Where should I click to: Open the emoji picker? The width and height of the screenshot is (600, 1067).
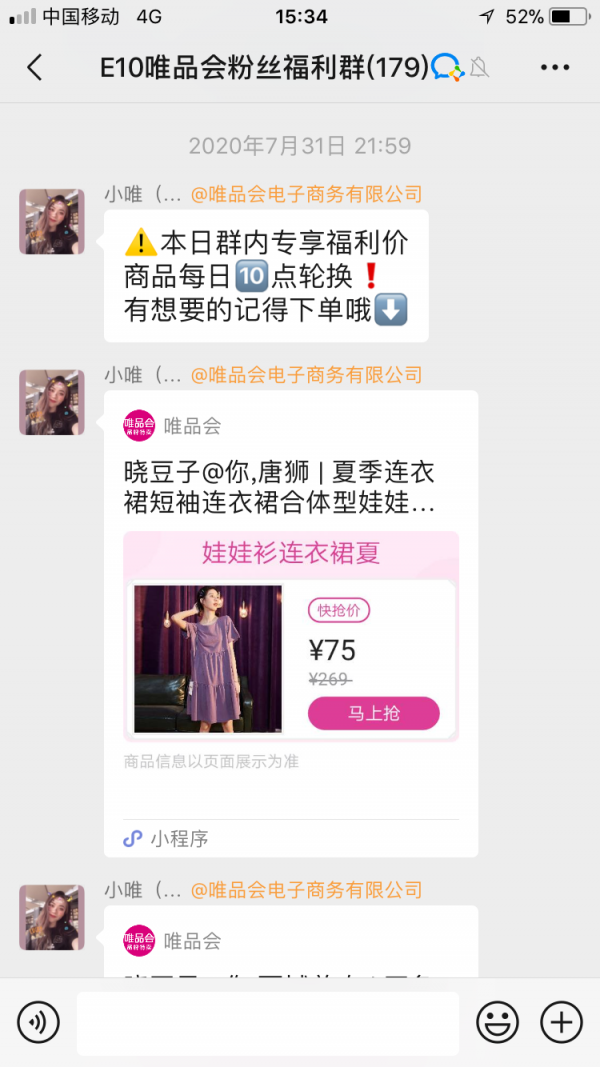(497, 1022)
